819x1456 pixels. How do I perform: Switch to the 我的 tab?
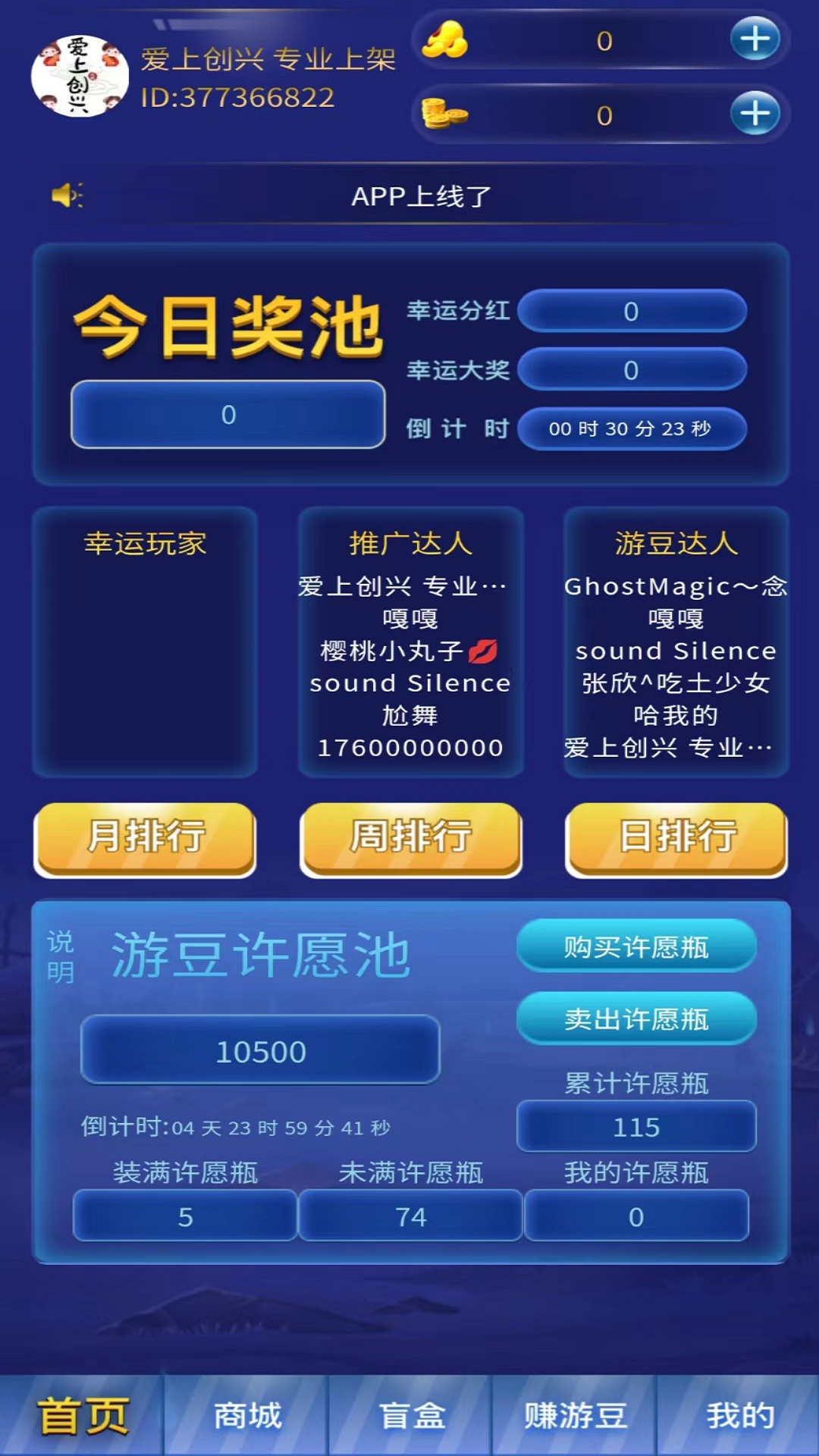pyautogui.click(x=739, y=1415)
